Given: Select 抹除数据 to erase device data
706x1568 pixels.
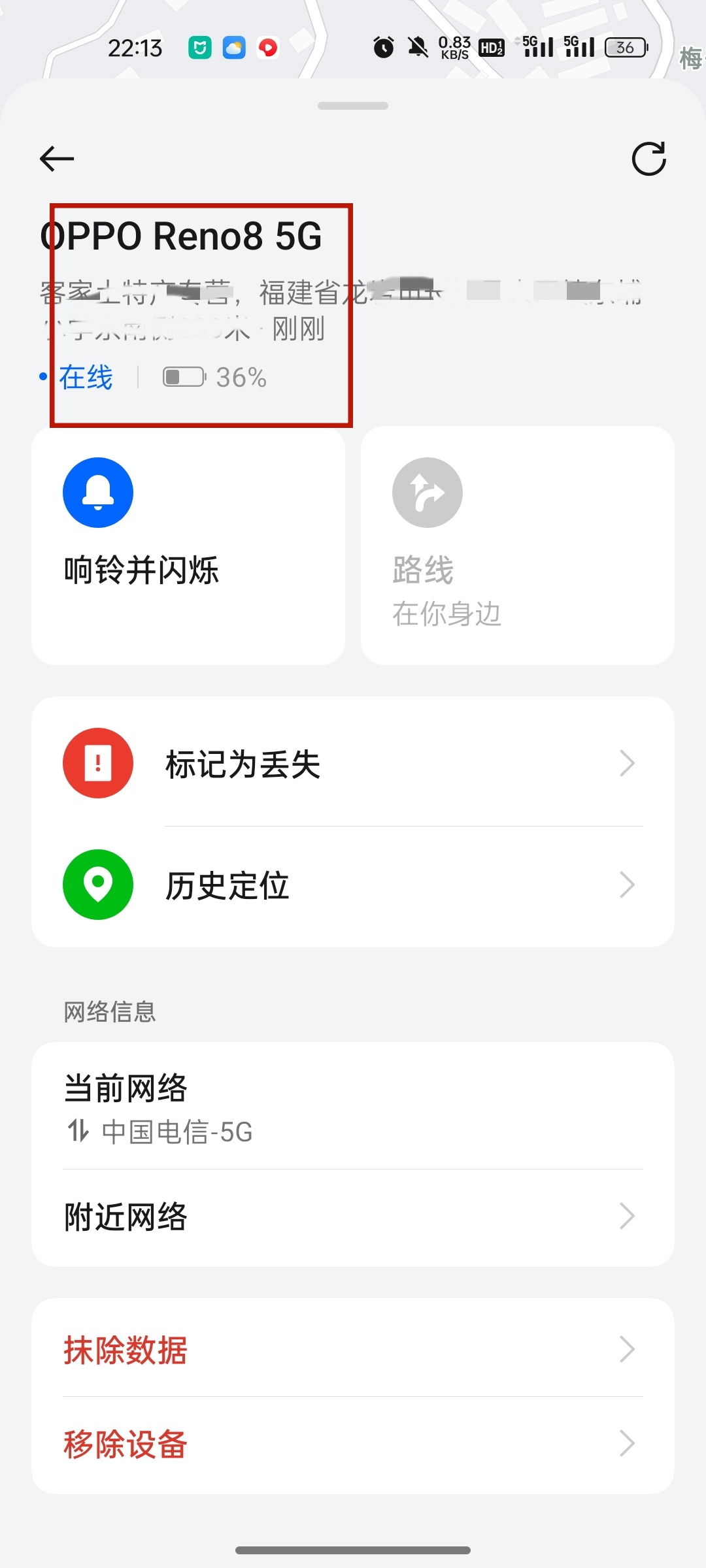Looking at the screenshot, I should [353, 1350].
